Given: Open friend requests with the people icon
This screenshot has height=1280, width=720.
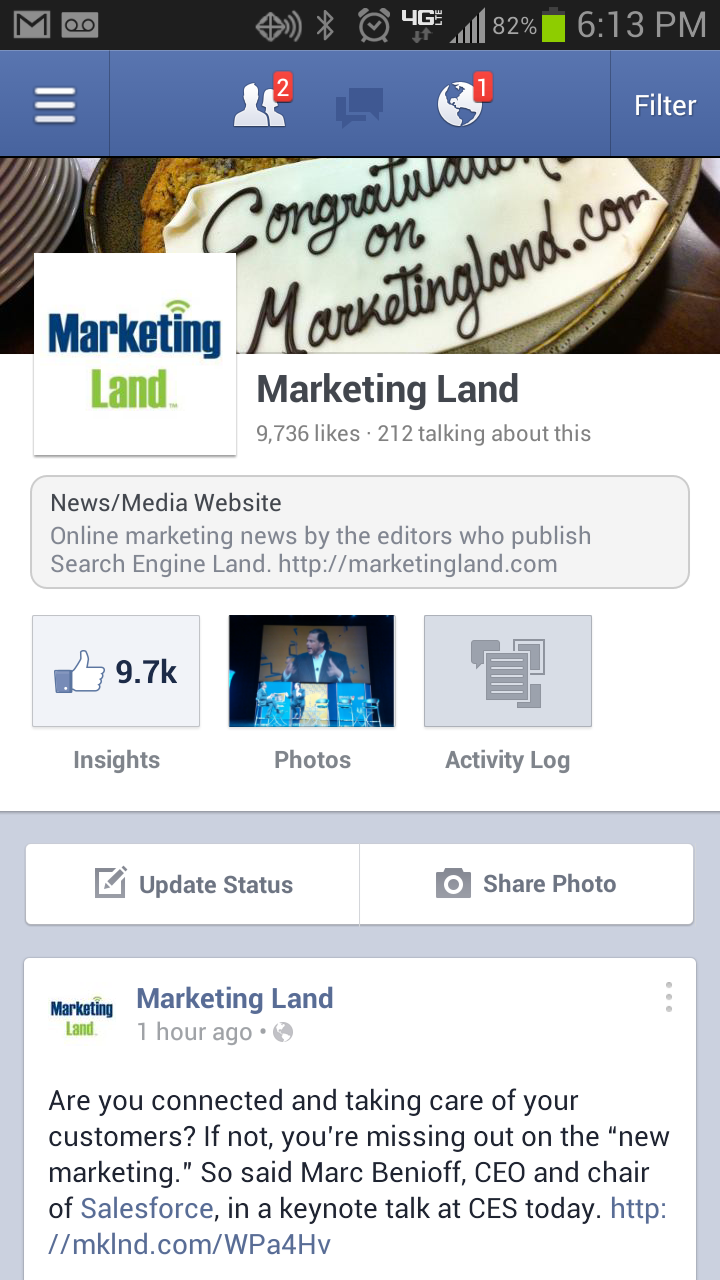Looking at the screenshot, I should [x=259, y=103].
